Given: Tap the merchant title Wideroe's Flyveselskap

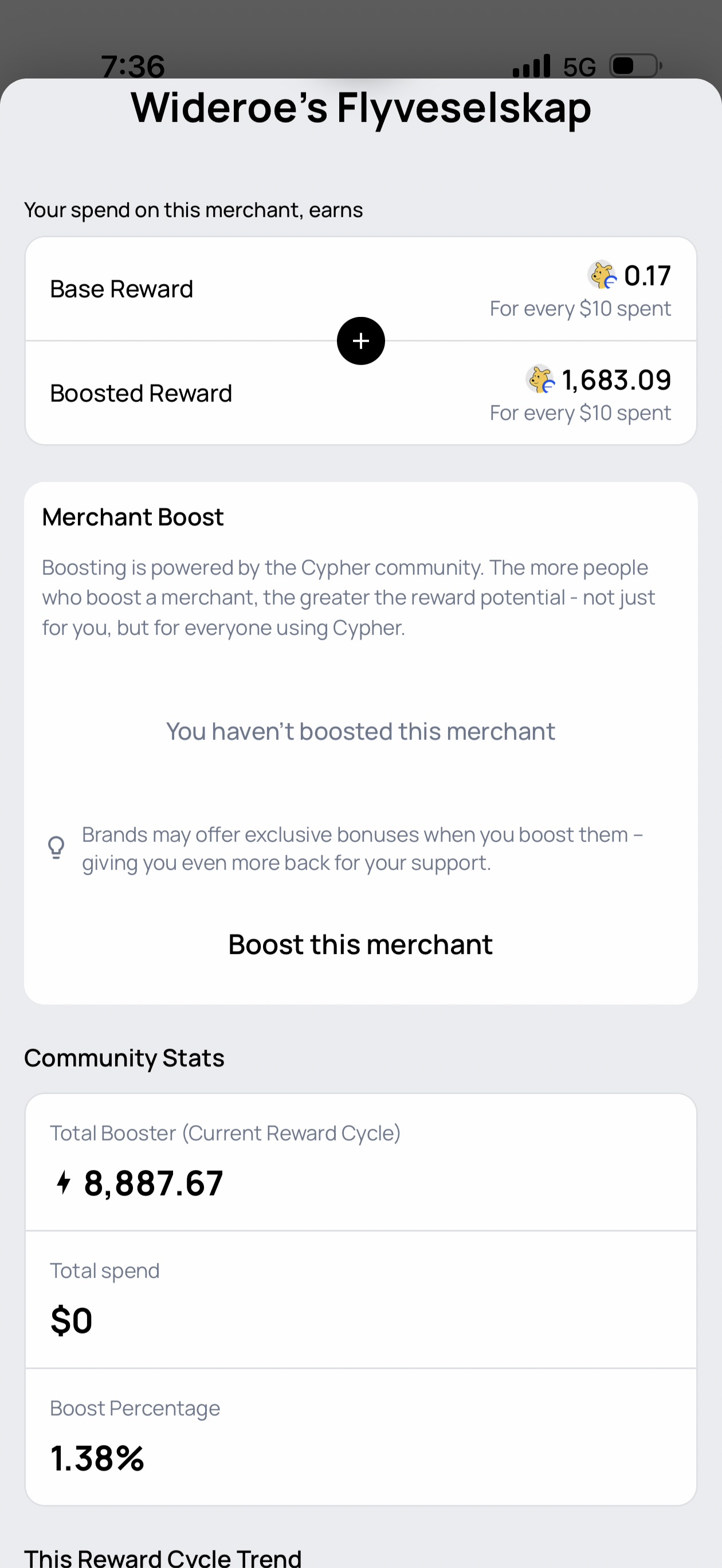Looking at the screenshot, I should pos(360,108).
